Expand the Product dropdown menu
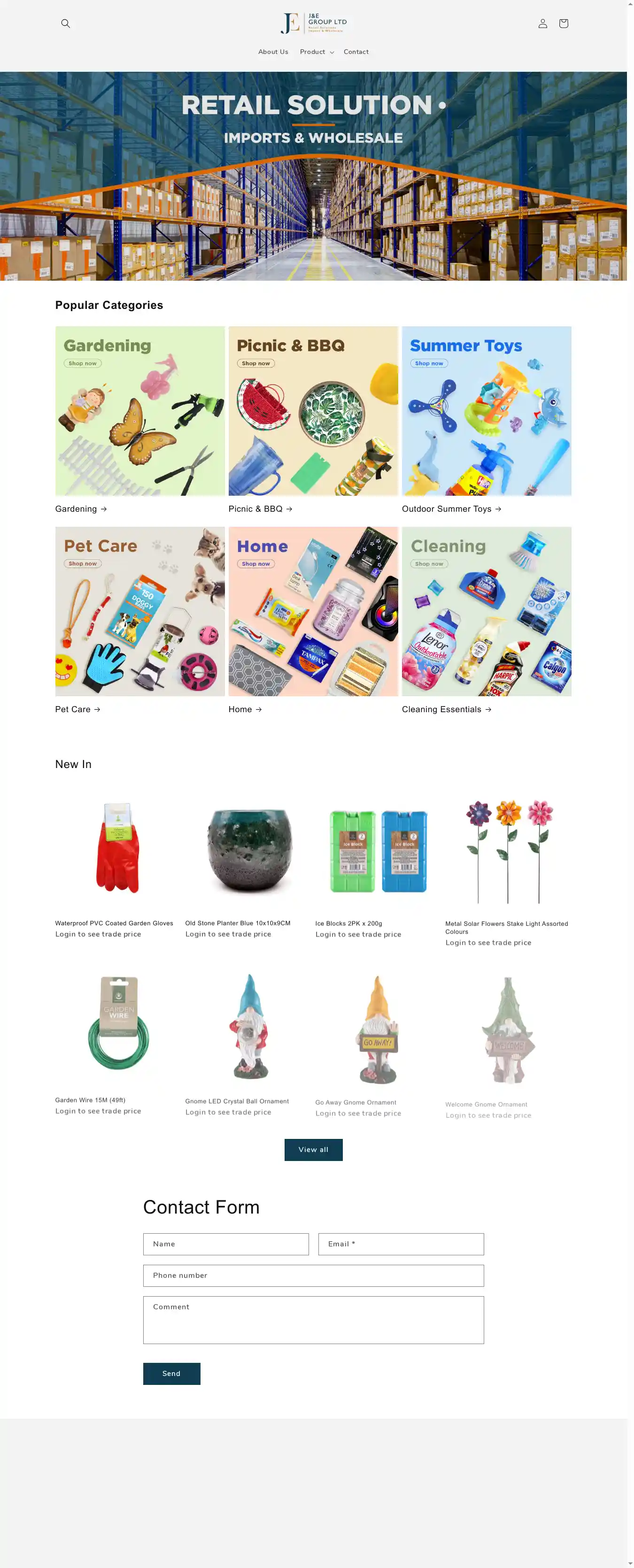Image resolution: width=634 pixels, height=1568 pixels. pyautogui.click(x=316, y=52)
